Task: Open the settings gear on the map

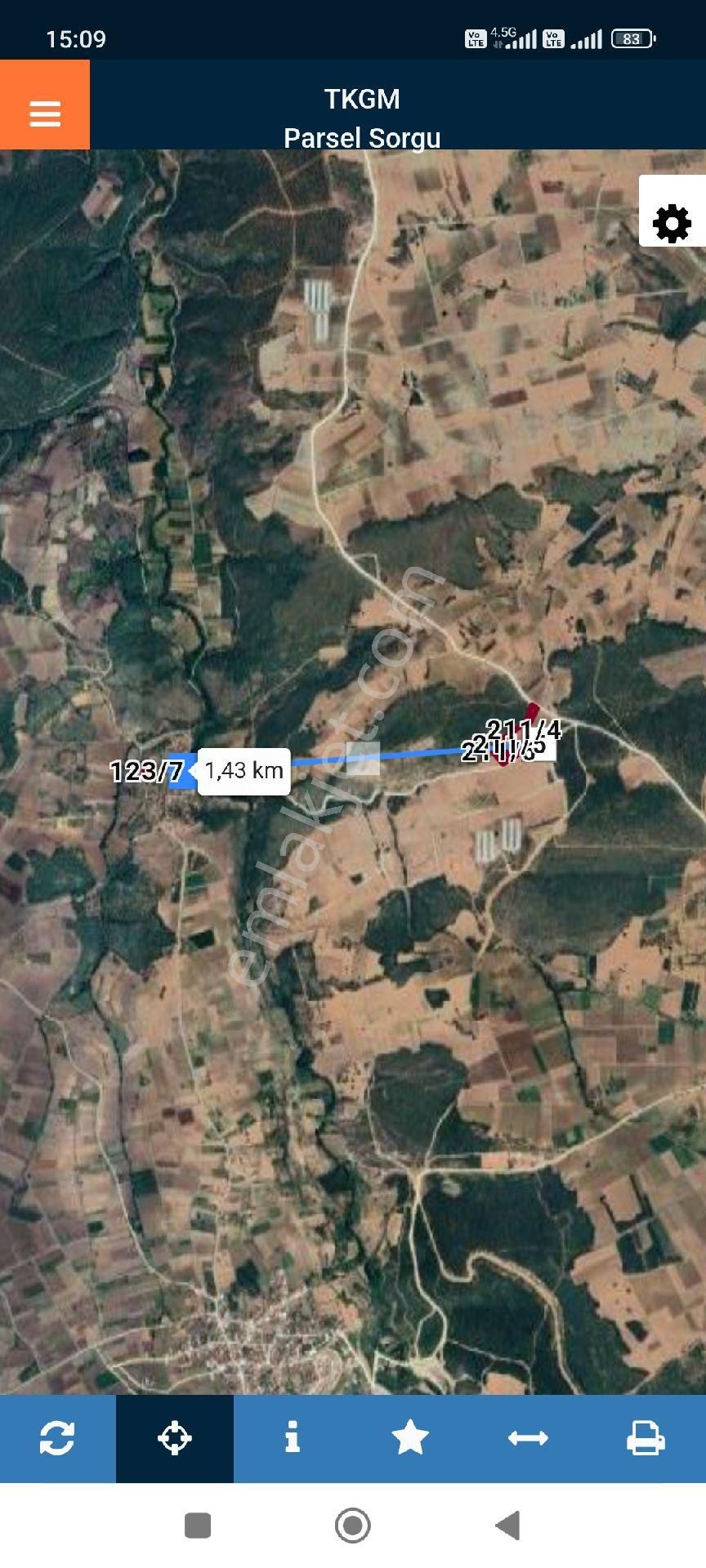Action: [x=672, y=221]
